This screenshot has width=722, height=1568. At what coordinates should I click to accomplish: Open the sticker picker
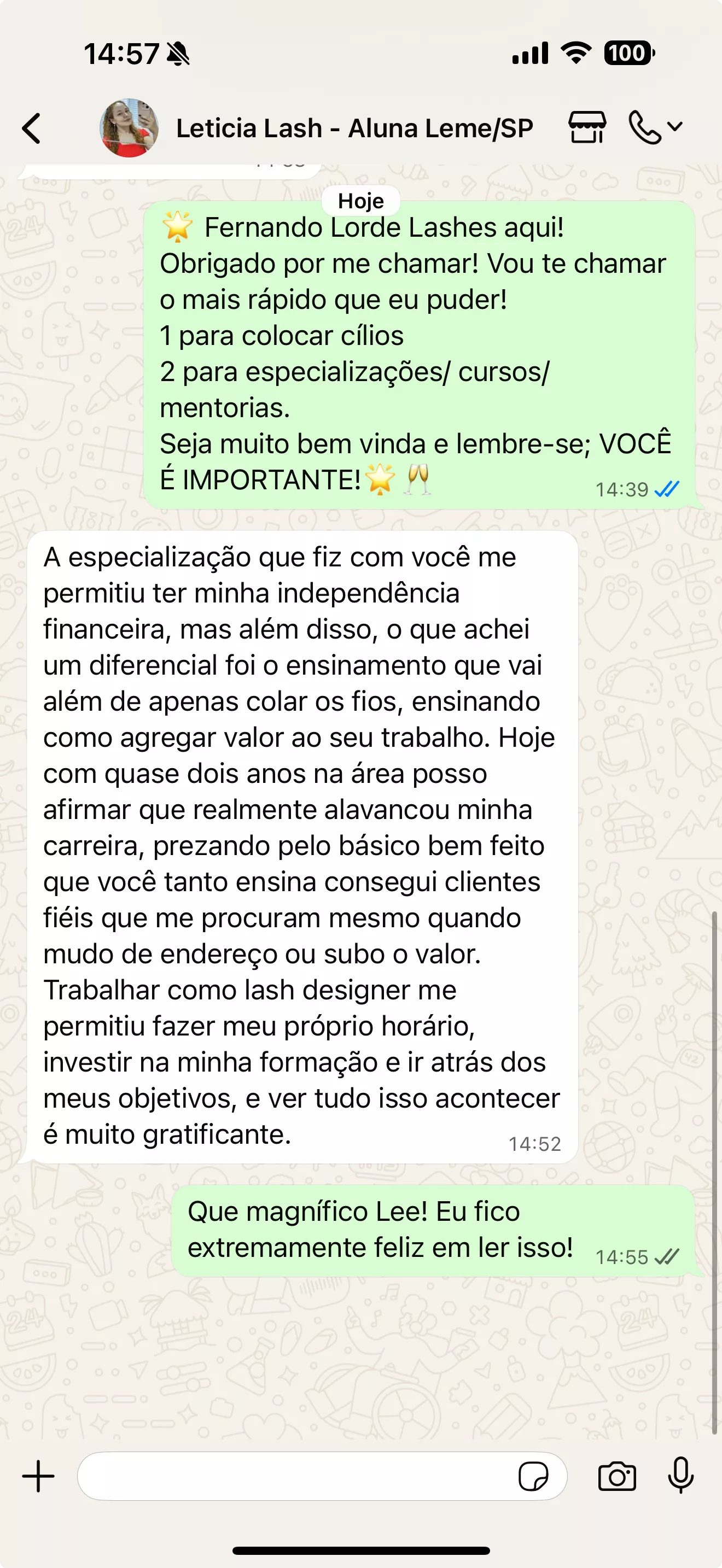533,1476
